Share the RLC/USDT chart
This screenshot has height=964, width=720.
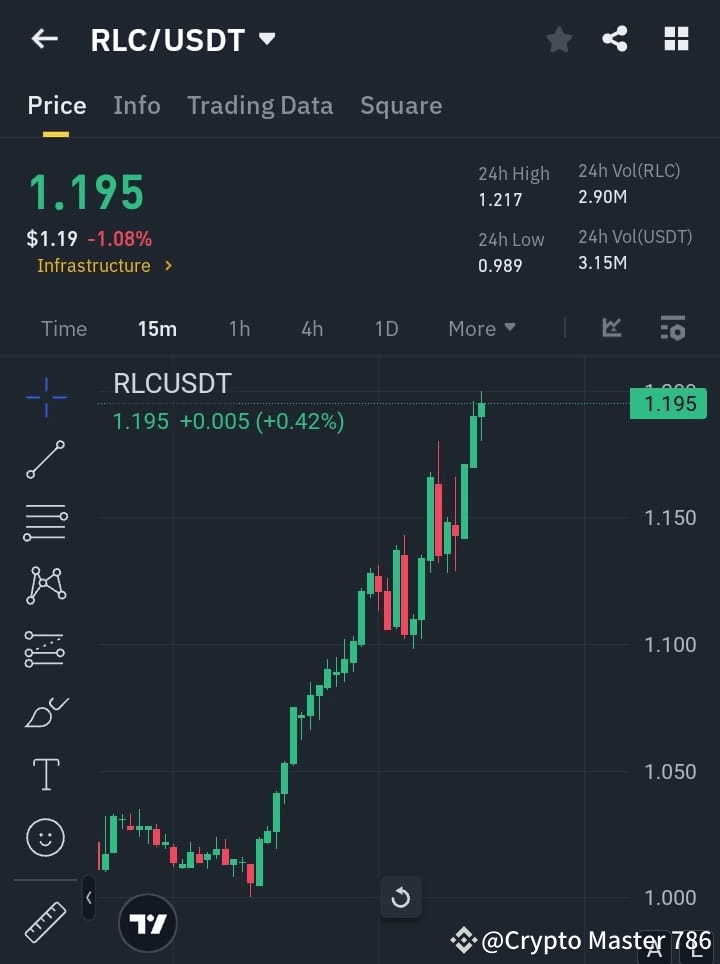point(616,39)
